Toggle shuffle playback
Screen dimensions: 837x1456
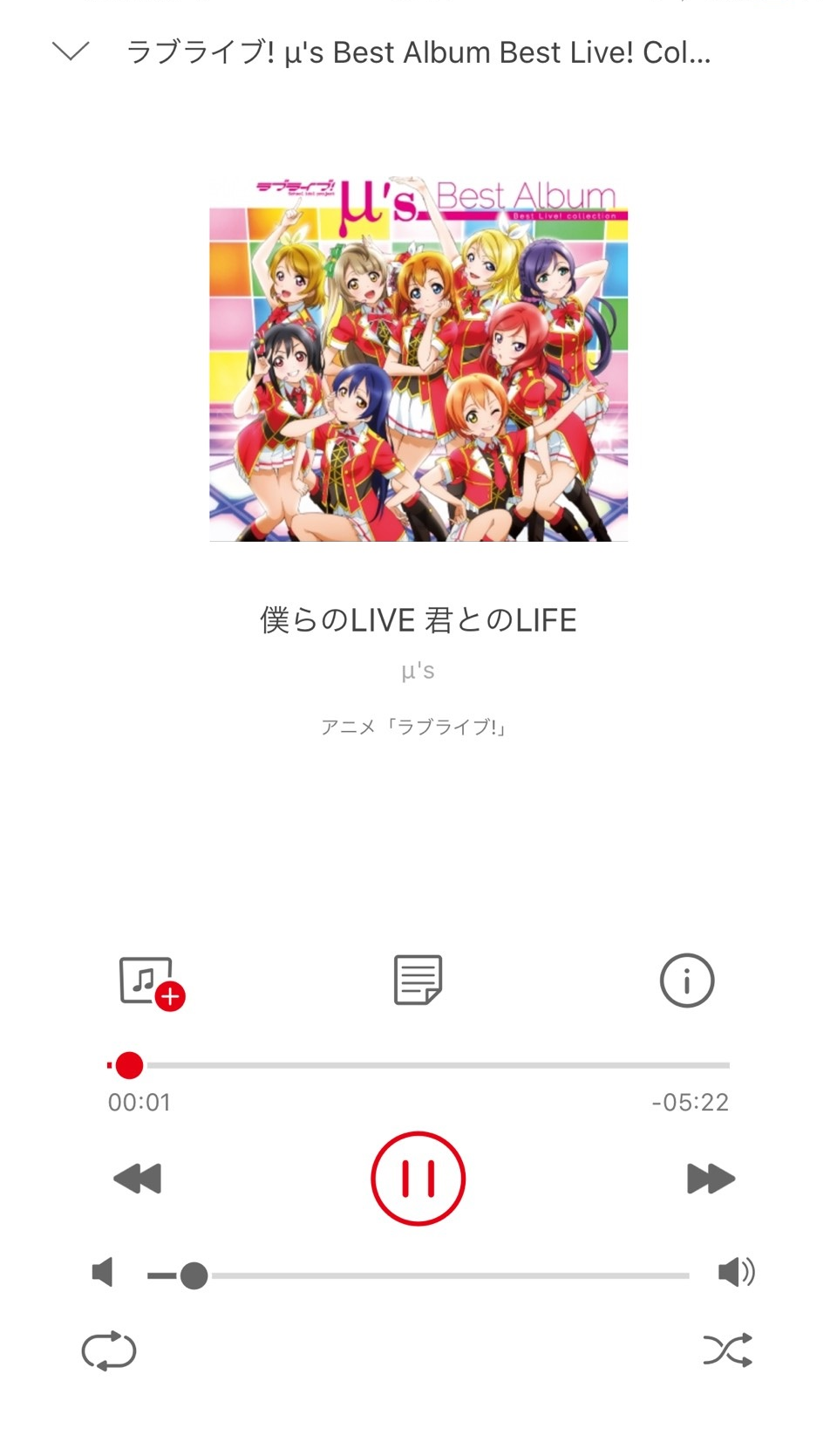coord(727,1350)
